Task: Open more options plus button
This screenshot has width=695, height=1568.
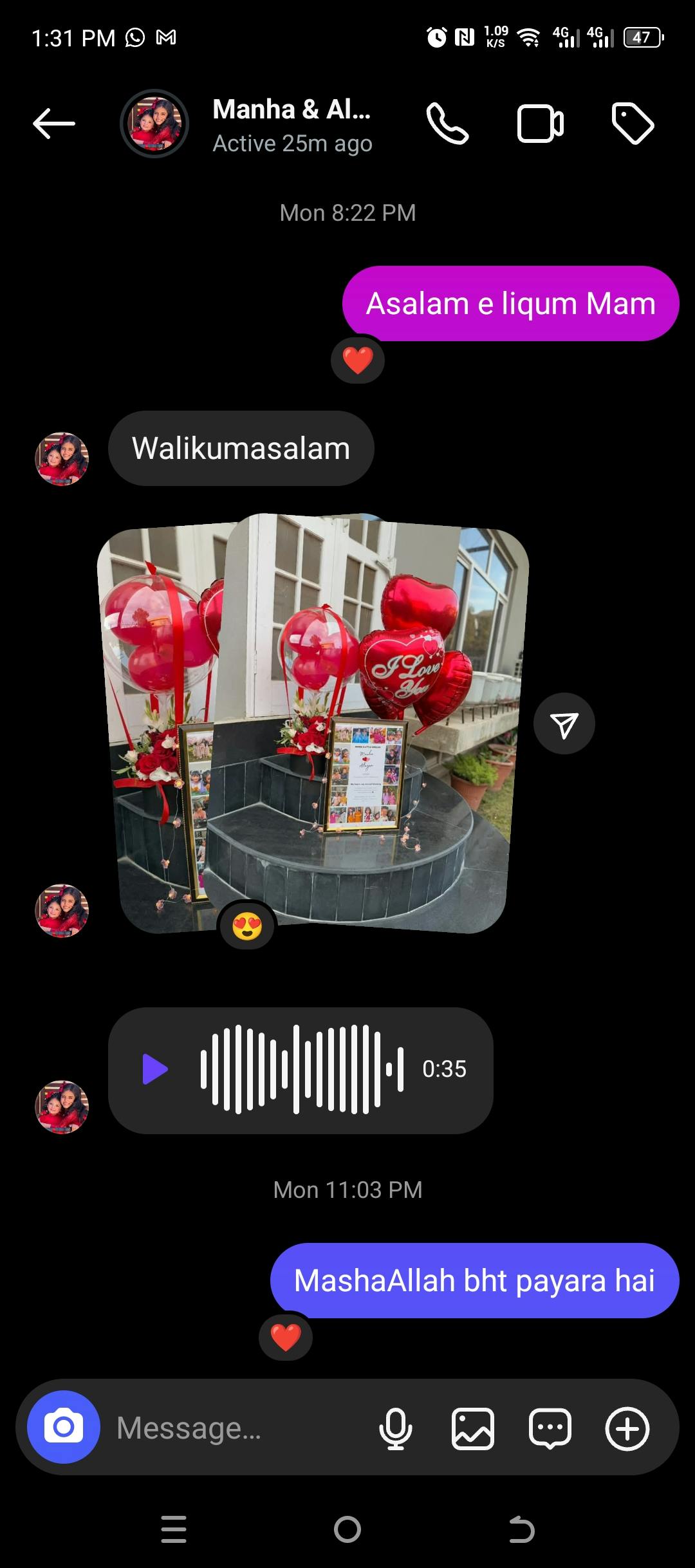Action: coord(627,1428)
